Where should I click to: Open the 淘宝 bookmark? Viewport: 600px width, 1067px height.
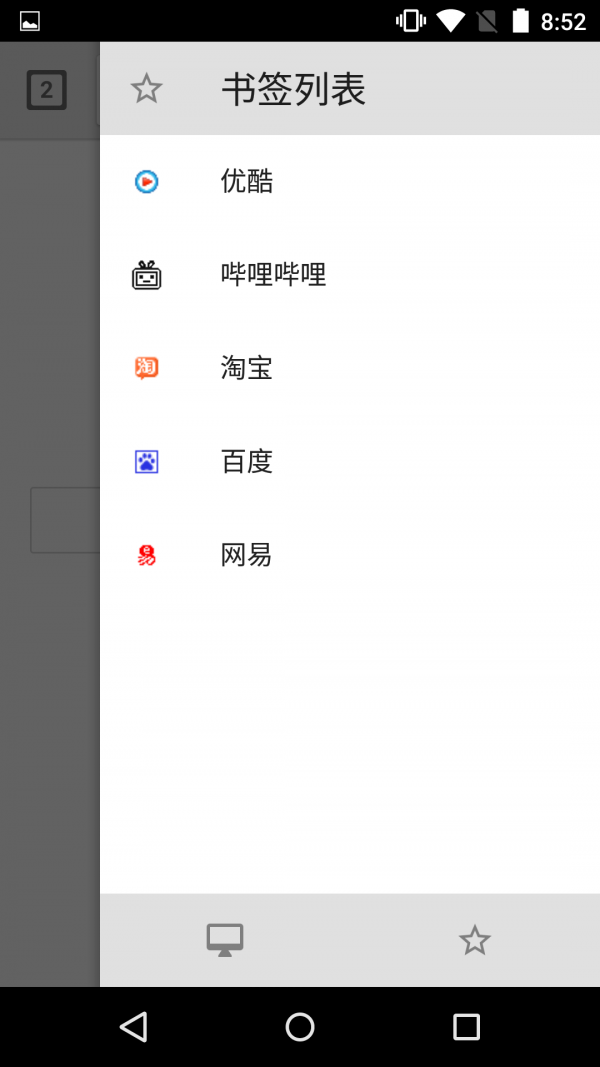pyautogui.click(x=350, y=368)
